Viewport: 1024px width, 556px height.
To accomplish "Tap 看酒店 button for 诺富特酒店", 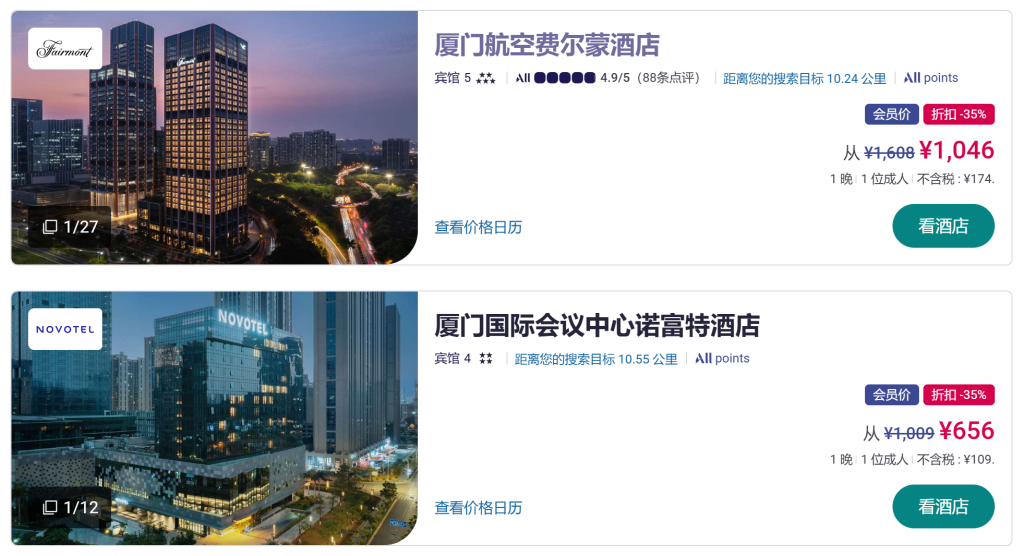I will (x=943, y=507).
